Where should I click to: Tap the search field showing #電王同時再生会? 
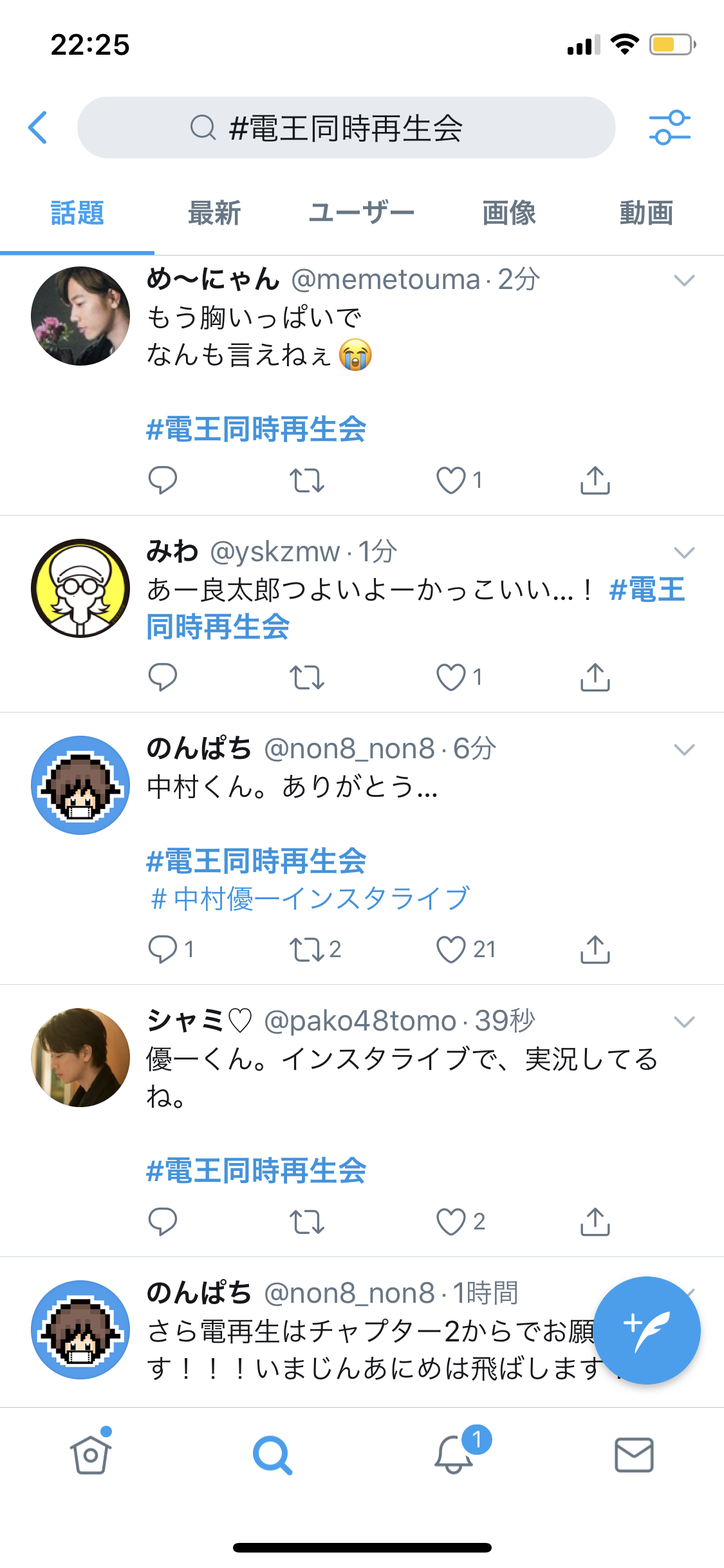[346, 127]
